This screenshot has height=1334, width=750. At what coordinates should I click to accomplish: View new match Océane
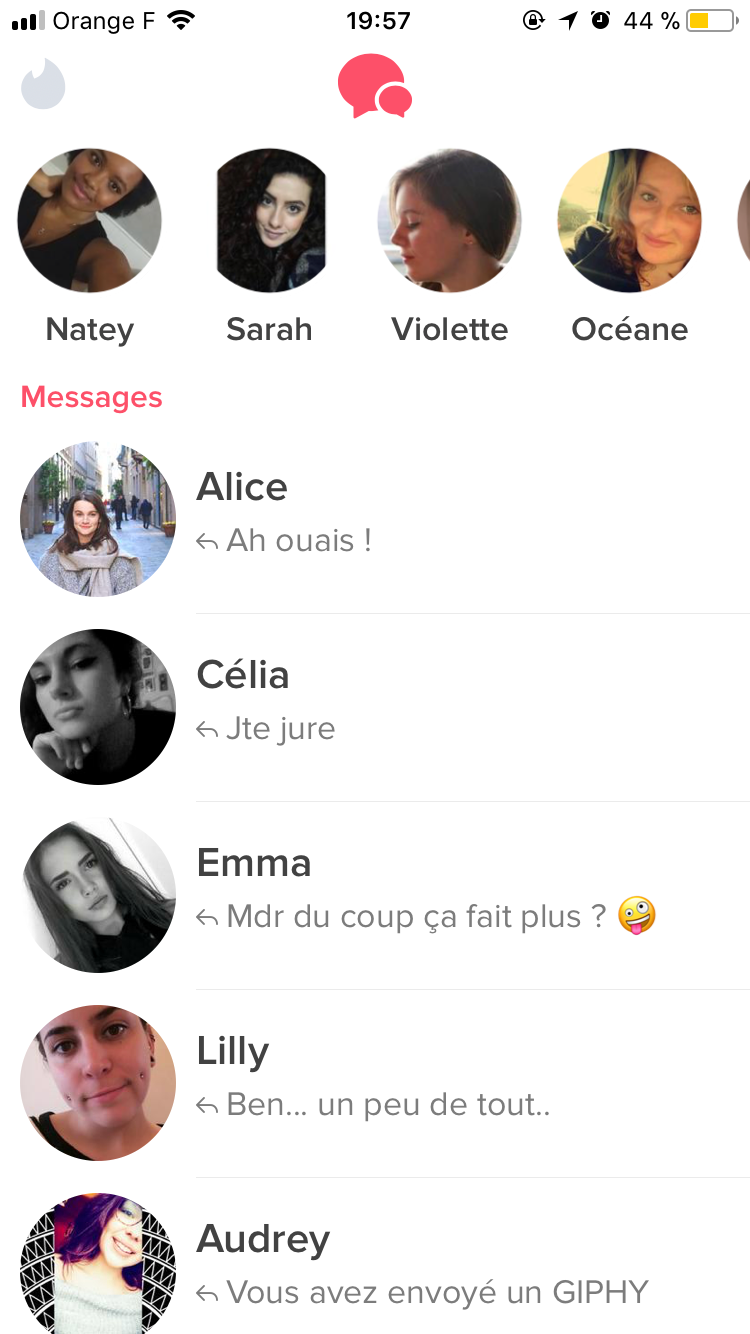pos(629,221)
